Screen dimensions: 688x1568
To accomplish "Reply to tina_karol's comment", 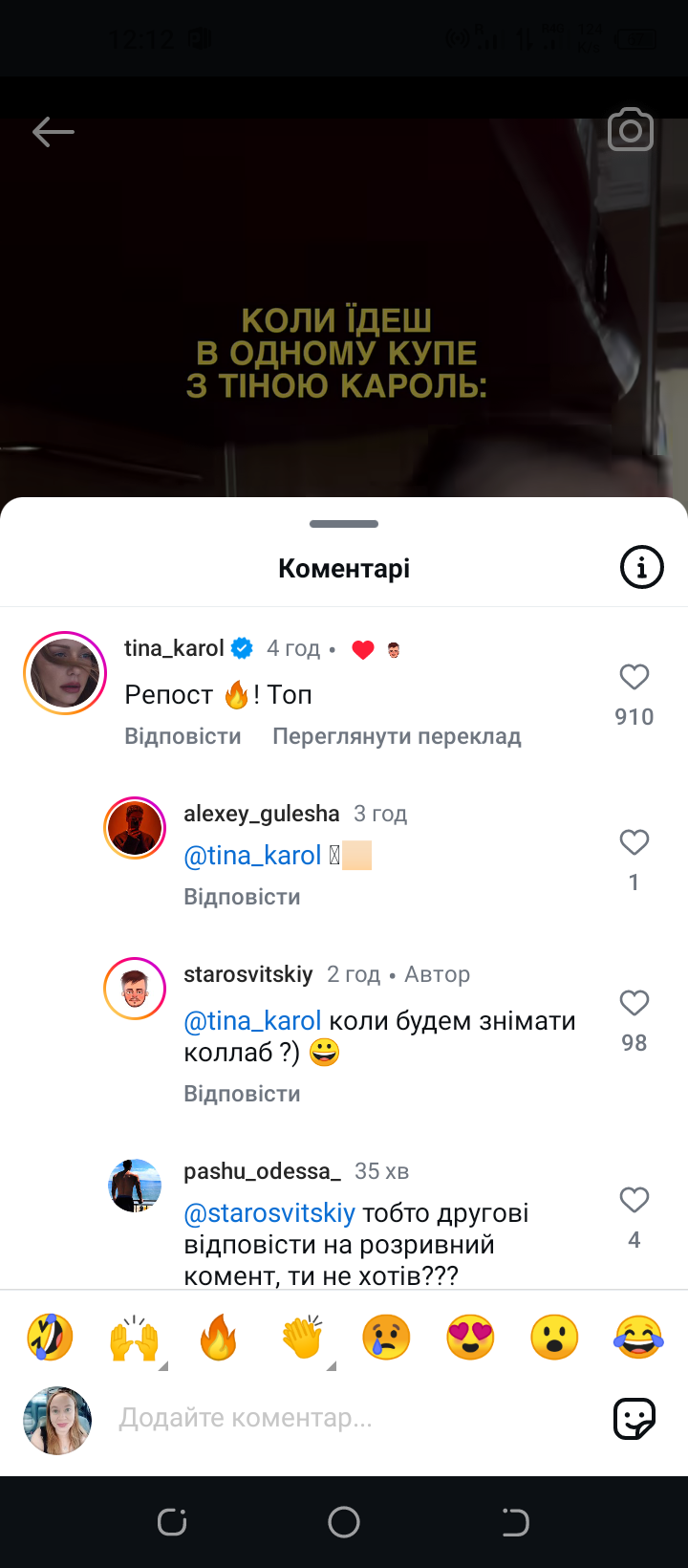I will (183, 736).
